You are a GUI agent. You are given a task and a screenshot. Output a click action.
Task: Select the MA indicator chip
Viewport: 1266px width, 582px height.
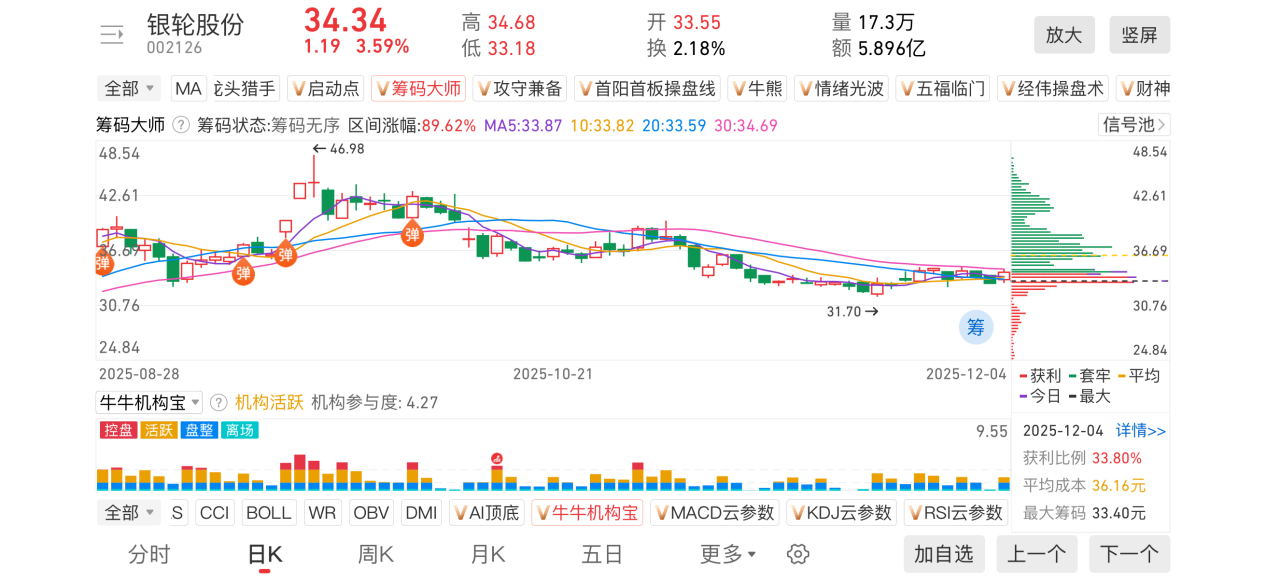(188, 89)
